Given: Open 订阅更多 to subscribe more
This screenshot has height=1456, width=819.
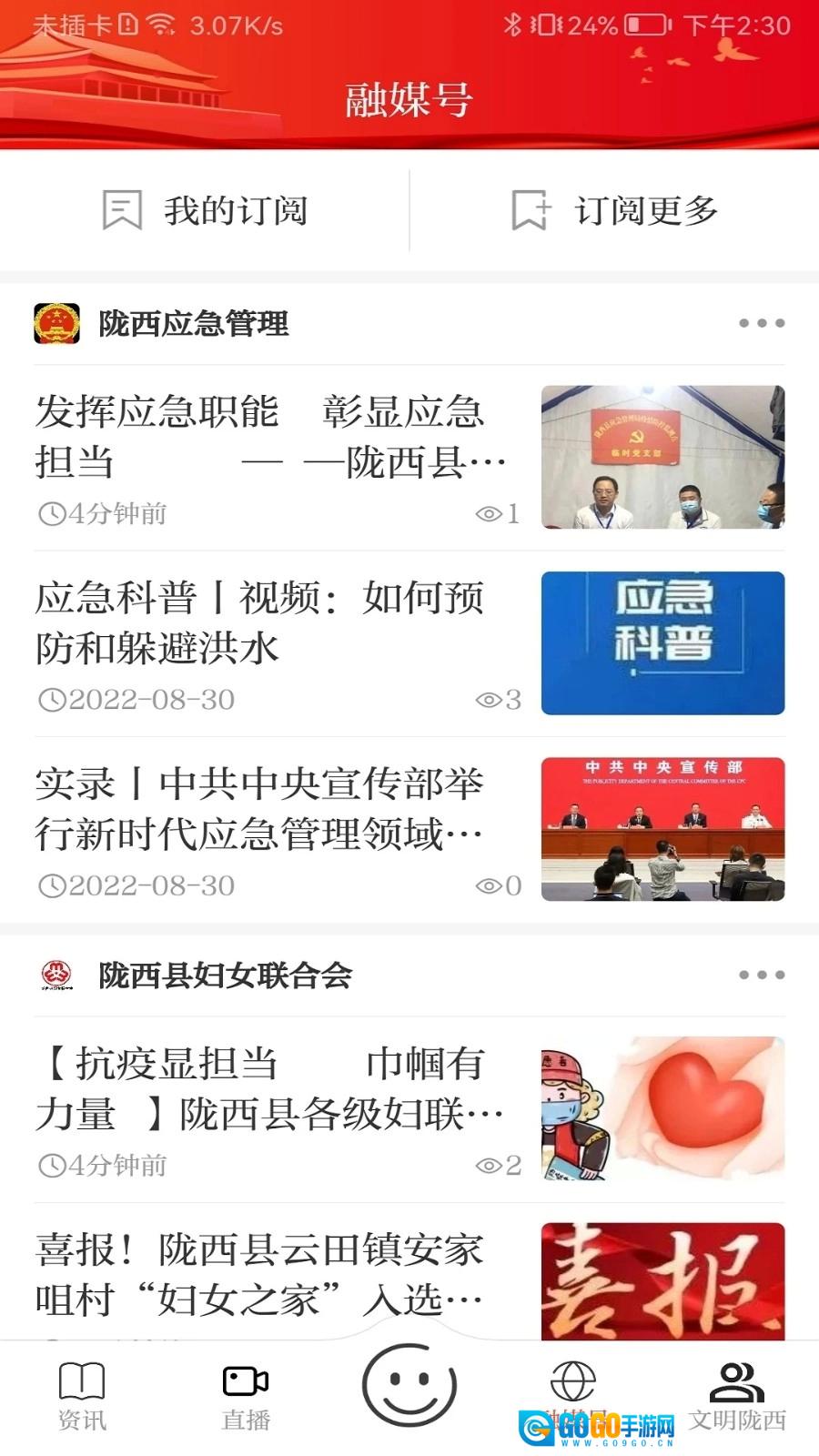Looking at the screenshot, I should point(614,211).
